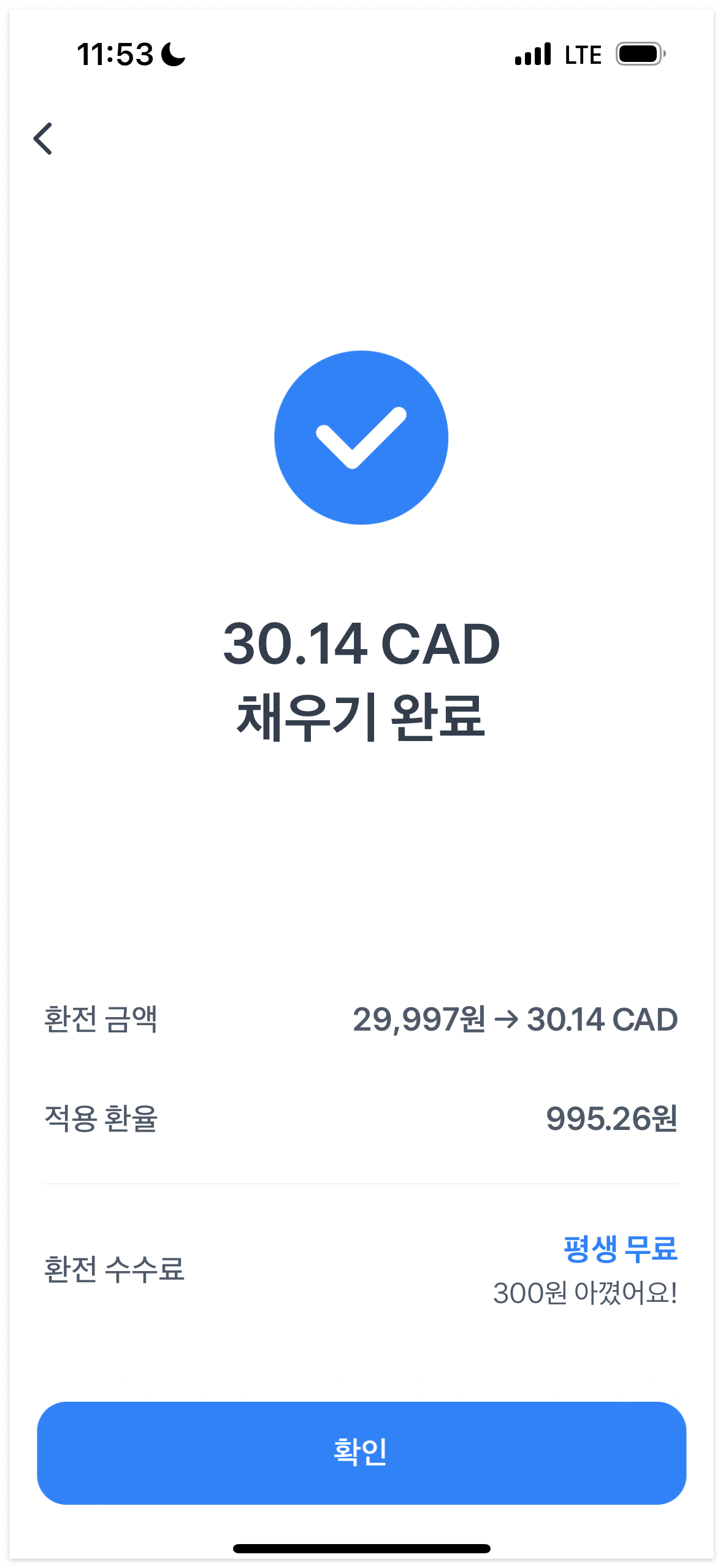723x1568 pixels.
Task: Confirm with the 확인 button
Action: click(362, 1451)
